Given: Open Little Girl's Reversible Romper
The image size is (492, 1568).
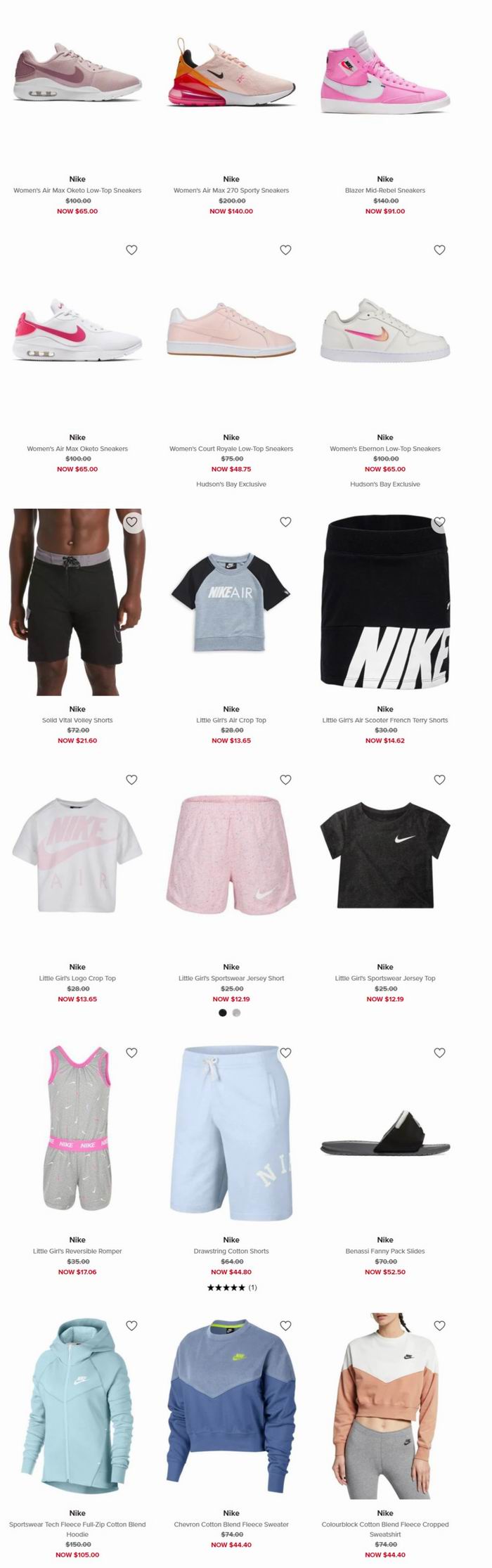Looking at the screenshot, I should coord(77,1251).
